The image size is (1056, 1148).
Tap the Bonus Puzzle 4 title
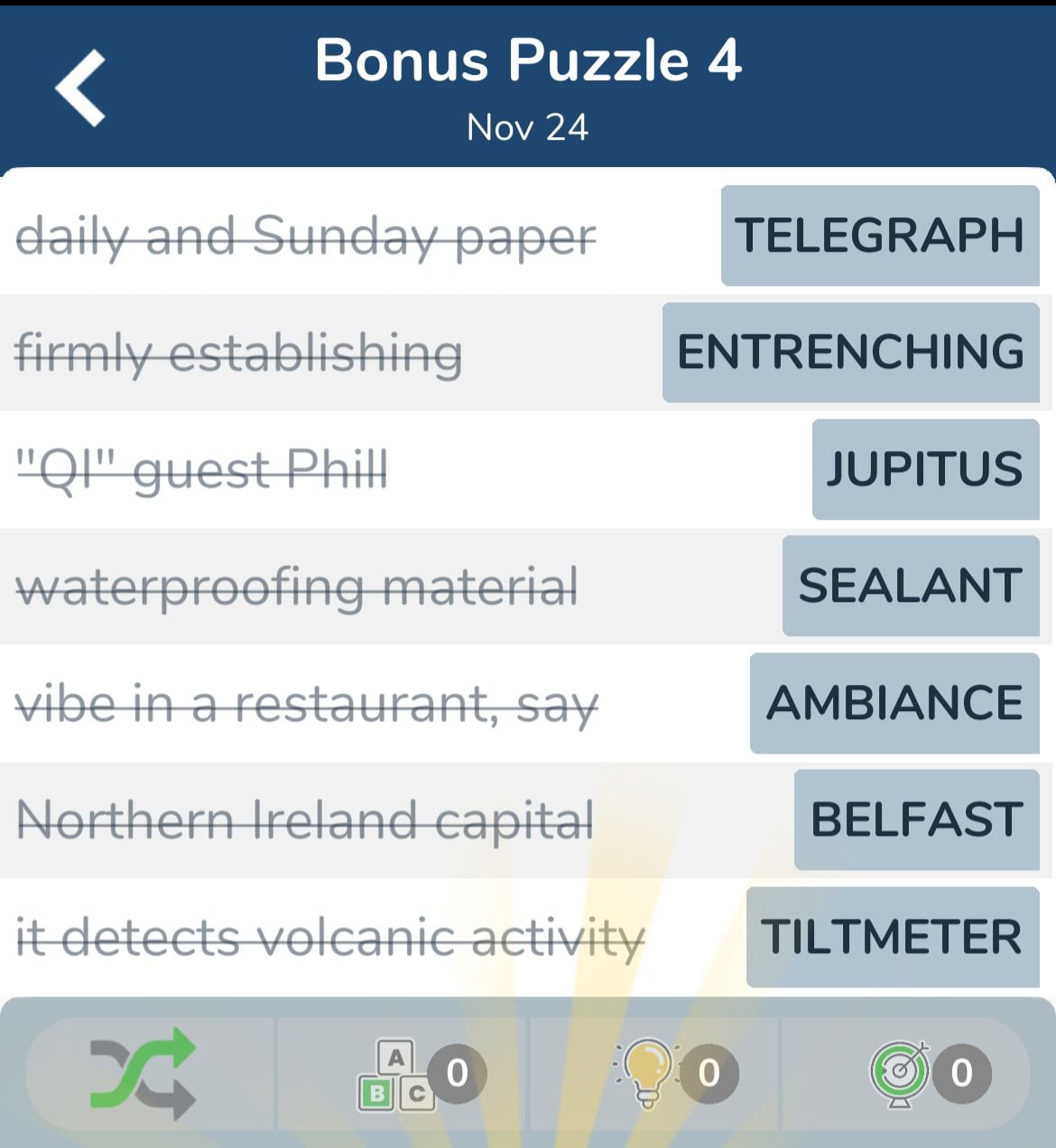(528, 60)
